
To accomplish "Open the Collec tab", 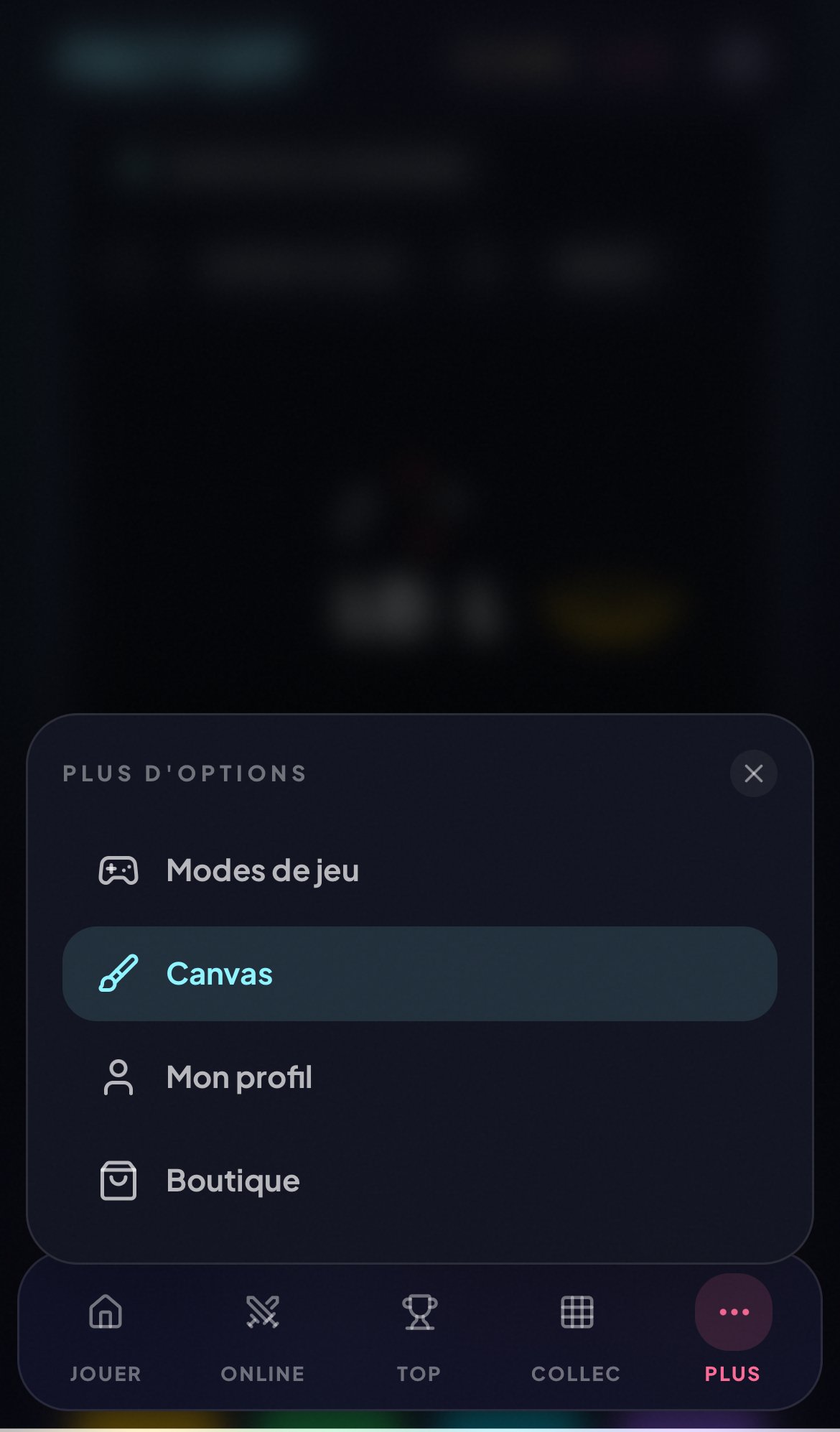I will coord(576,1333).
